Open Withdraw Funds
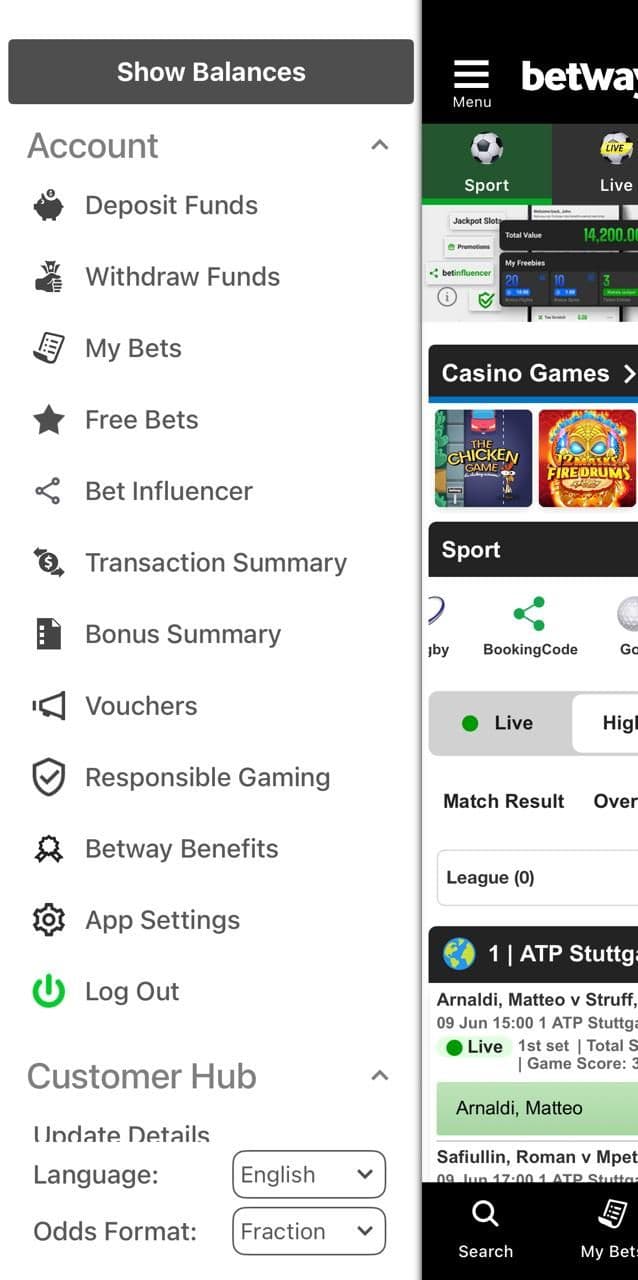Image resolution: width=638 pixels, height=1280 pixels. pos(182,277)
